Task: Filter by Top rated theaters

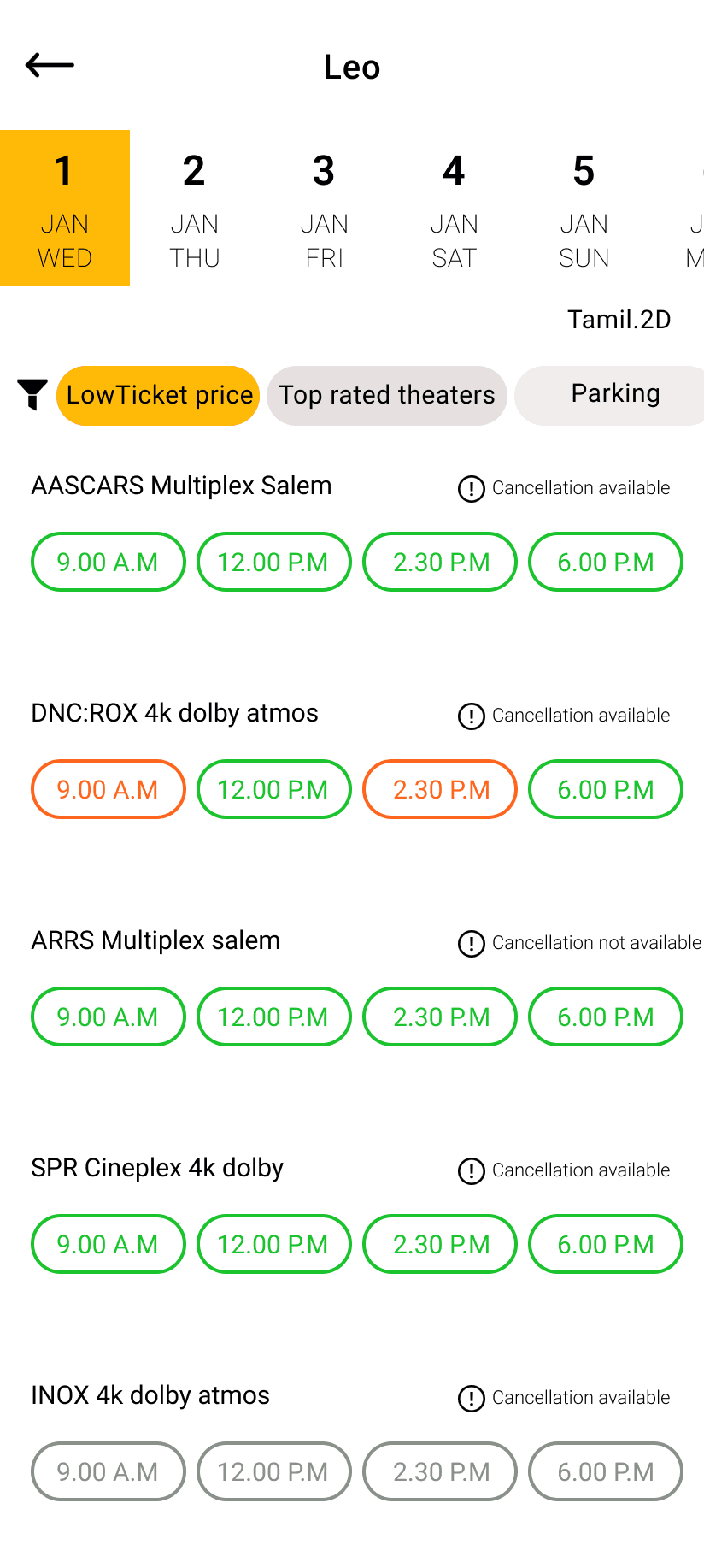Action: tap(386, 395)
